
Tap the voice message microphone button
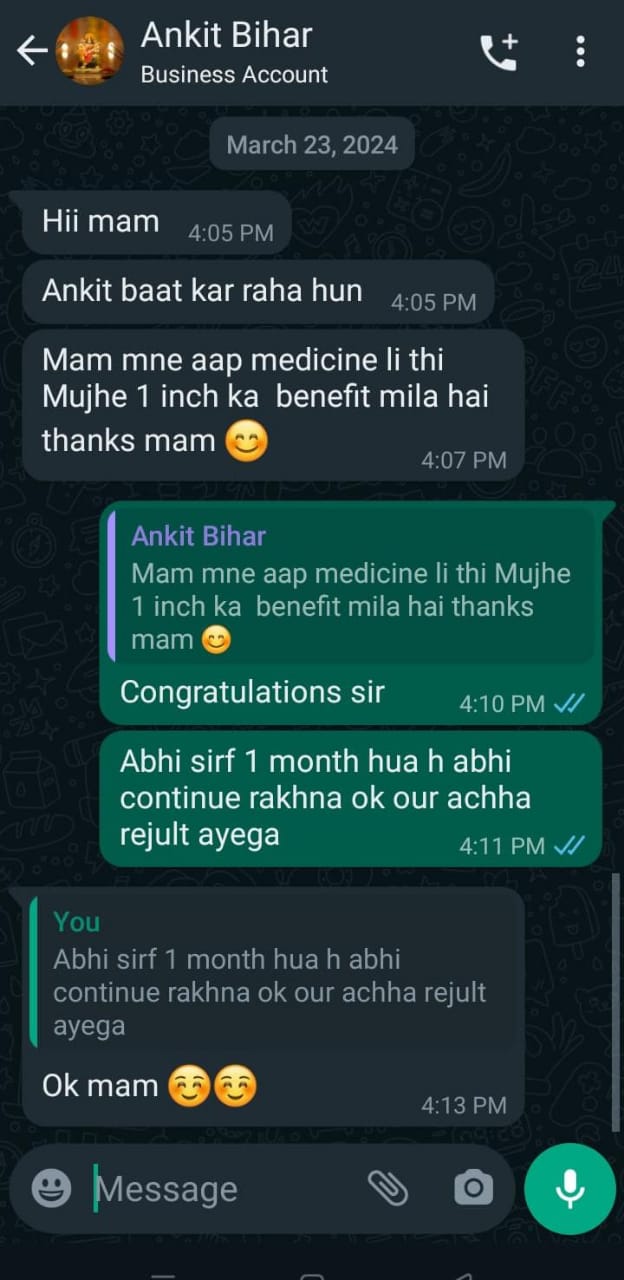[x=570, y=1188]
